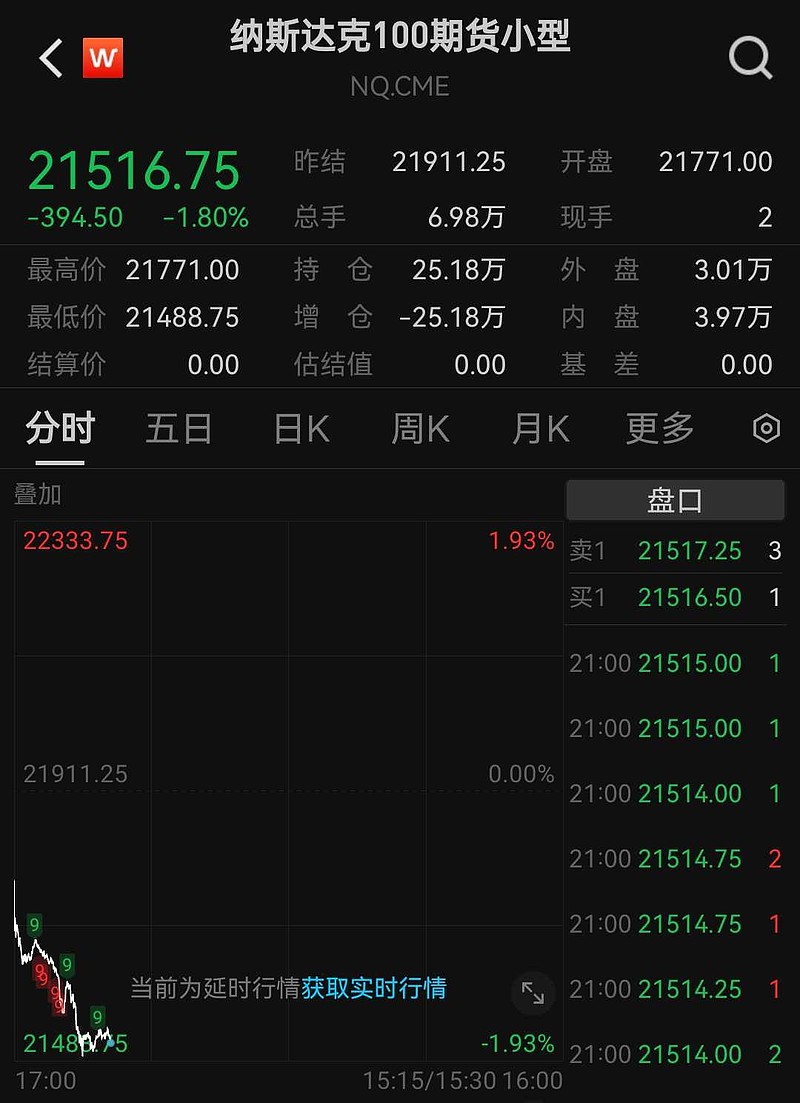Switch to the 五日 tab
Viewport: 800px width, 1103px height.
[x=178, y=428]
